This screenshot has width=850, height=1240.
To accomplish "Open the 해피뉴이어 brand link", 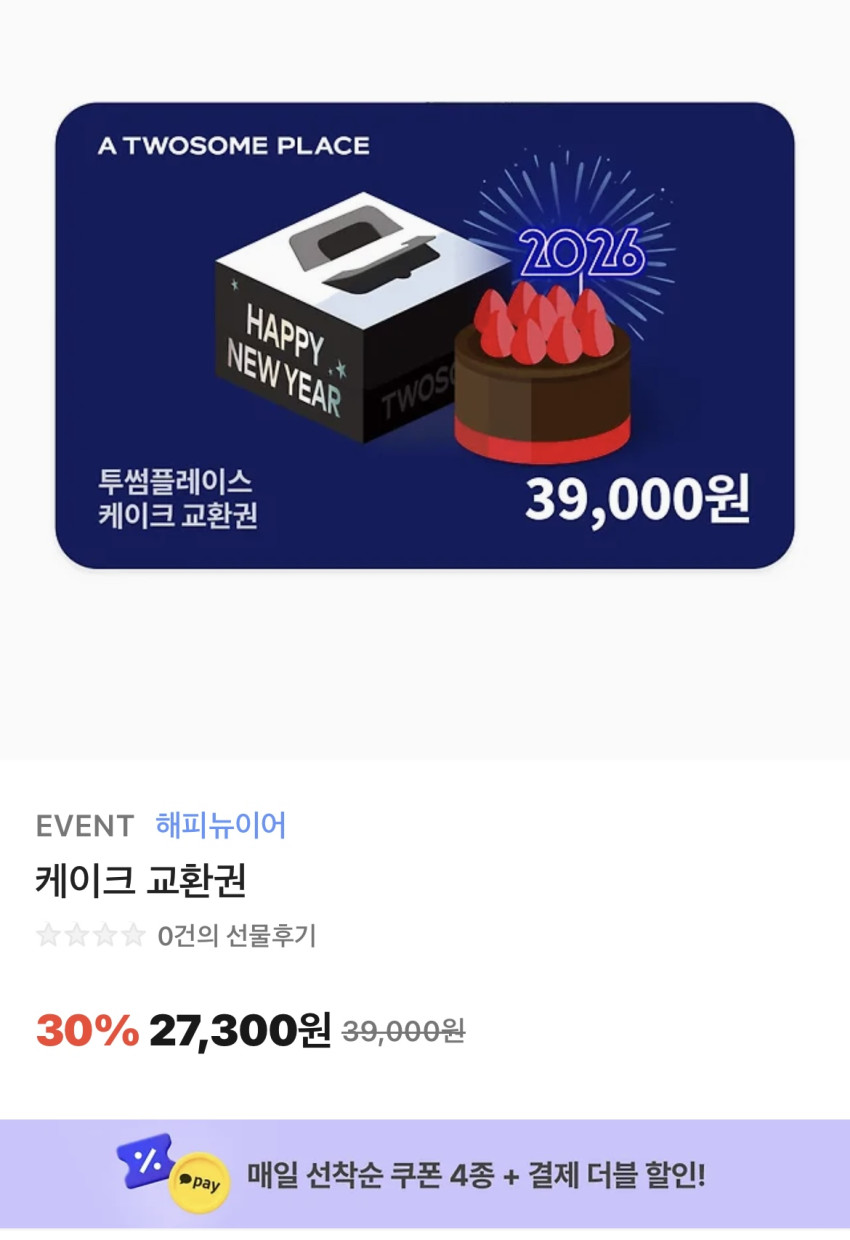I will pos(221,825).
